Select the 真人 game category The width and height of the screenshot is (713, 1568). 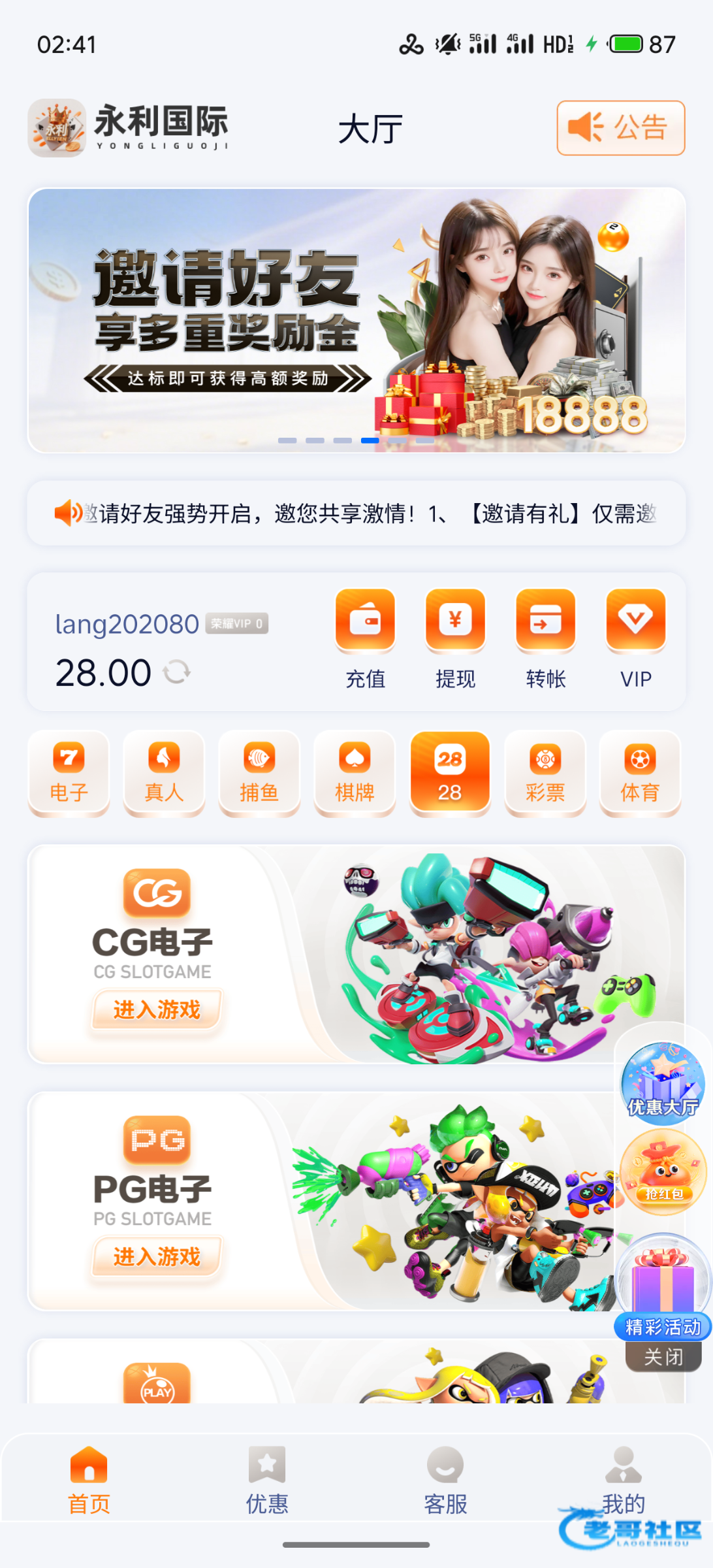[164, 773]
